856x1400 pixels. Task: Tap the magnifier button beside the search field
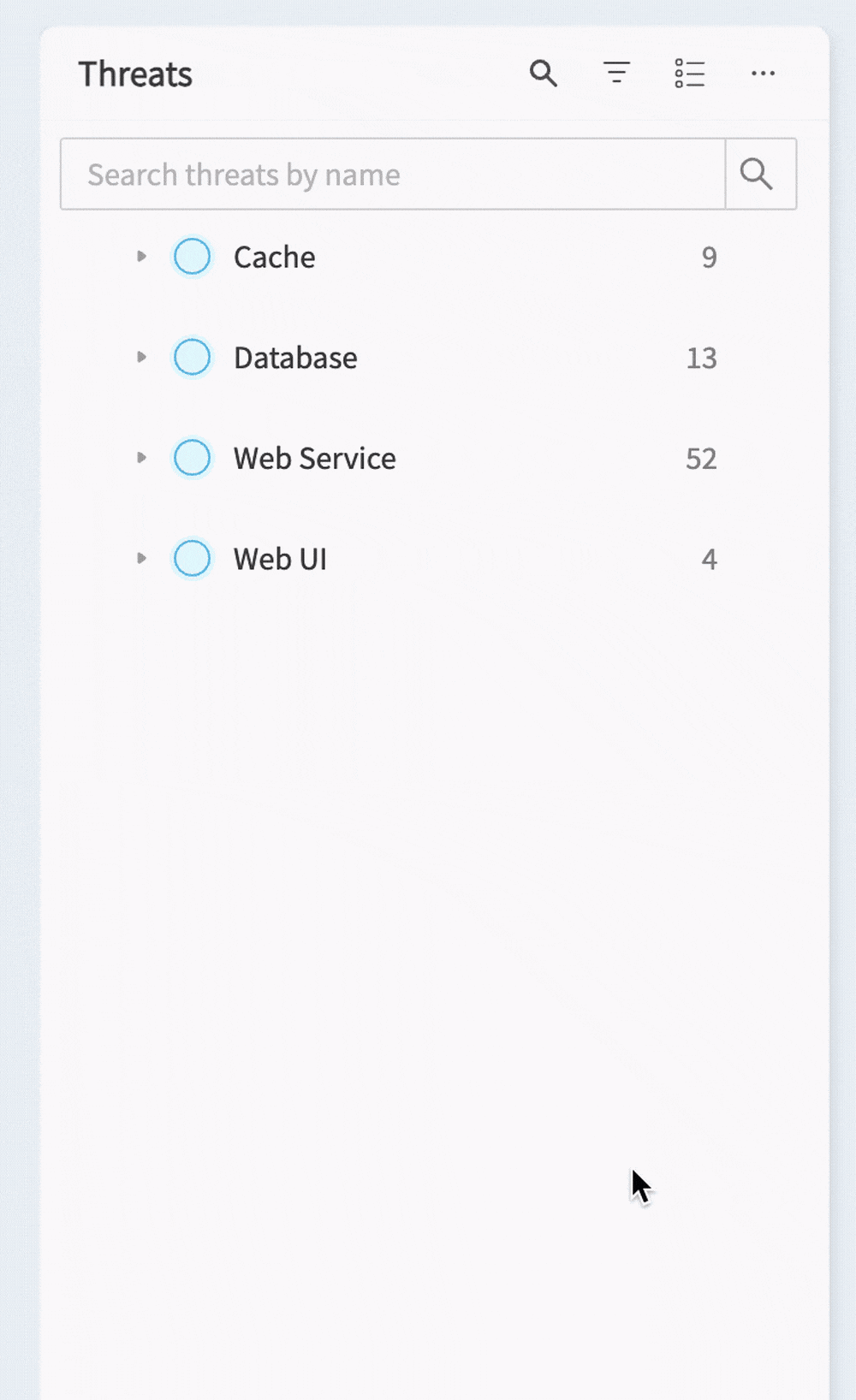(x=761, y=174)
